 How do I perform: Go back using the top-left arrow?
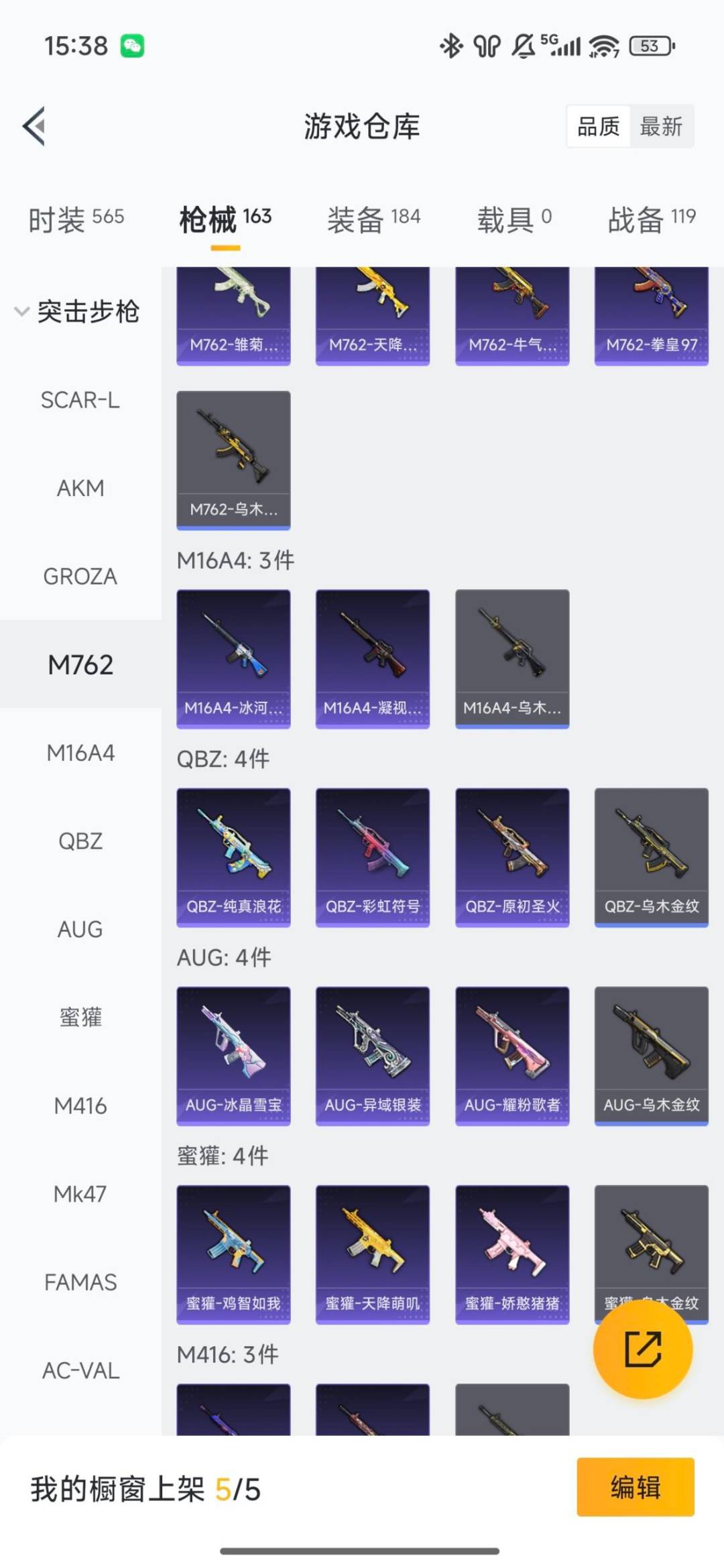point(35,126)
